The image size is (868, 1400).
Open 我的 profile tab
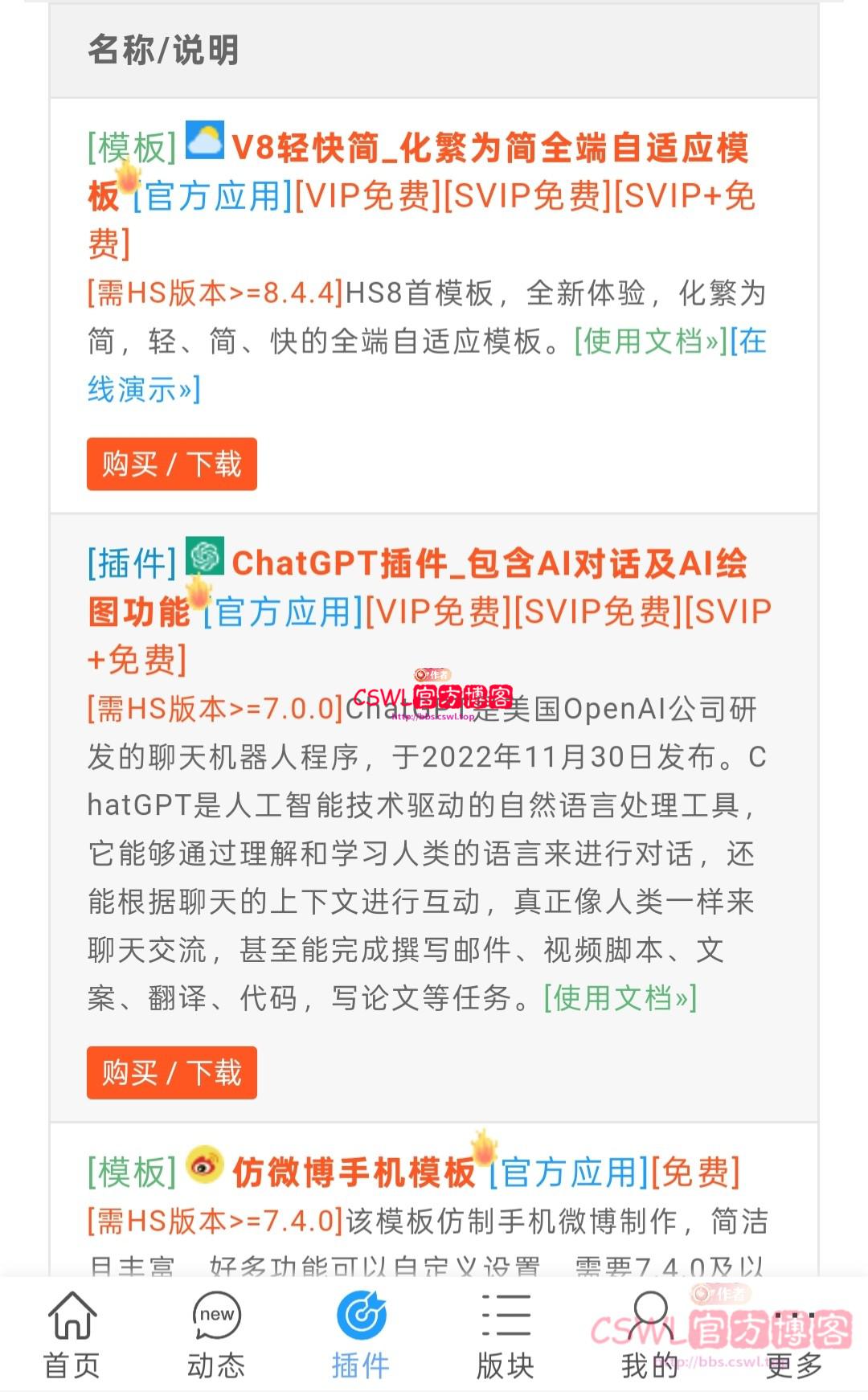(649, 1334)
